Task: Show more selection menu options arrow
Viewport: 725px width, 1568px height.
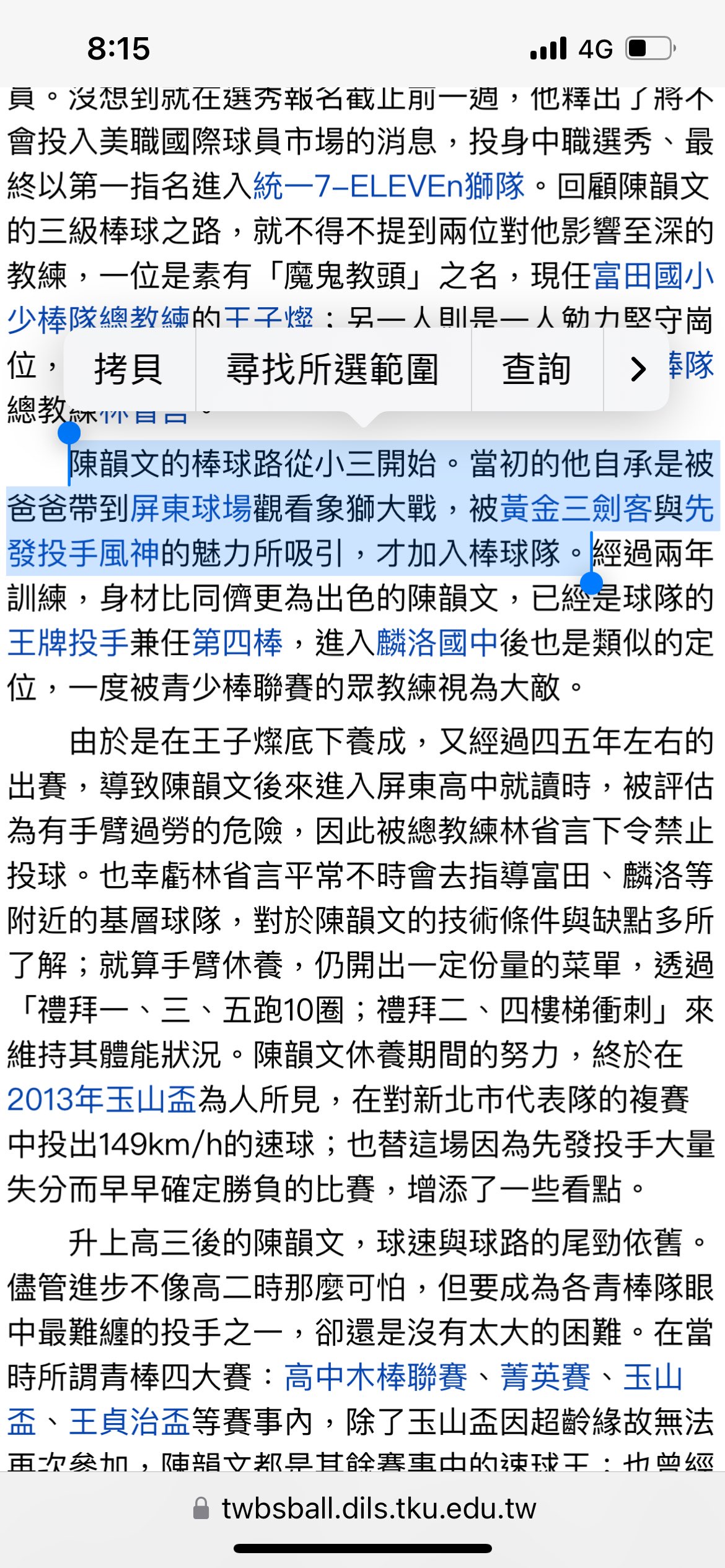Action: (637, 370)
